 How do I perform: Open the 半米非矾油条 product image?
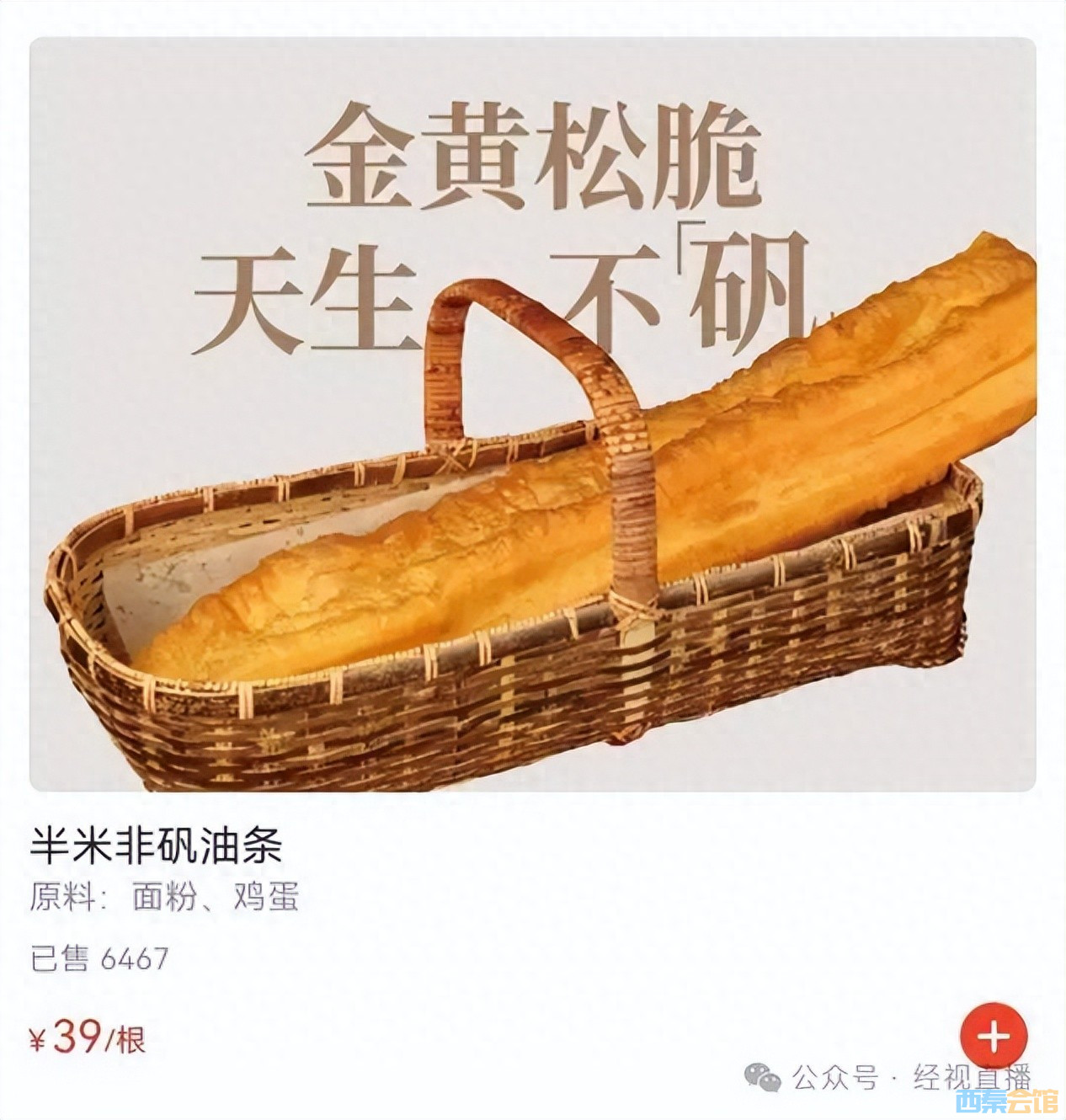coord(532,414)
